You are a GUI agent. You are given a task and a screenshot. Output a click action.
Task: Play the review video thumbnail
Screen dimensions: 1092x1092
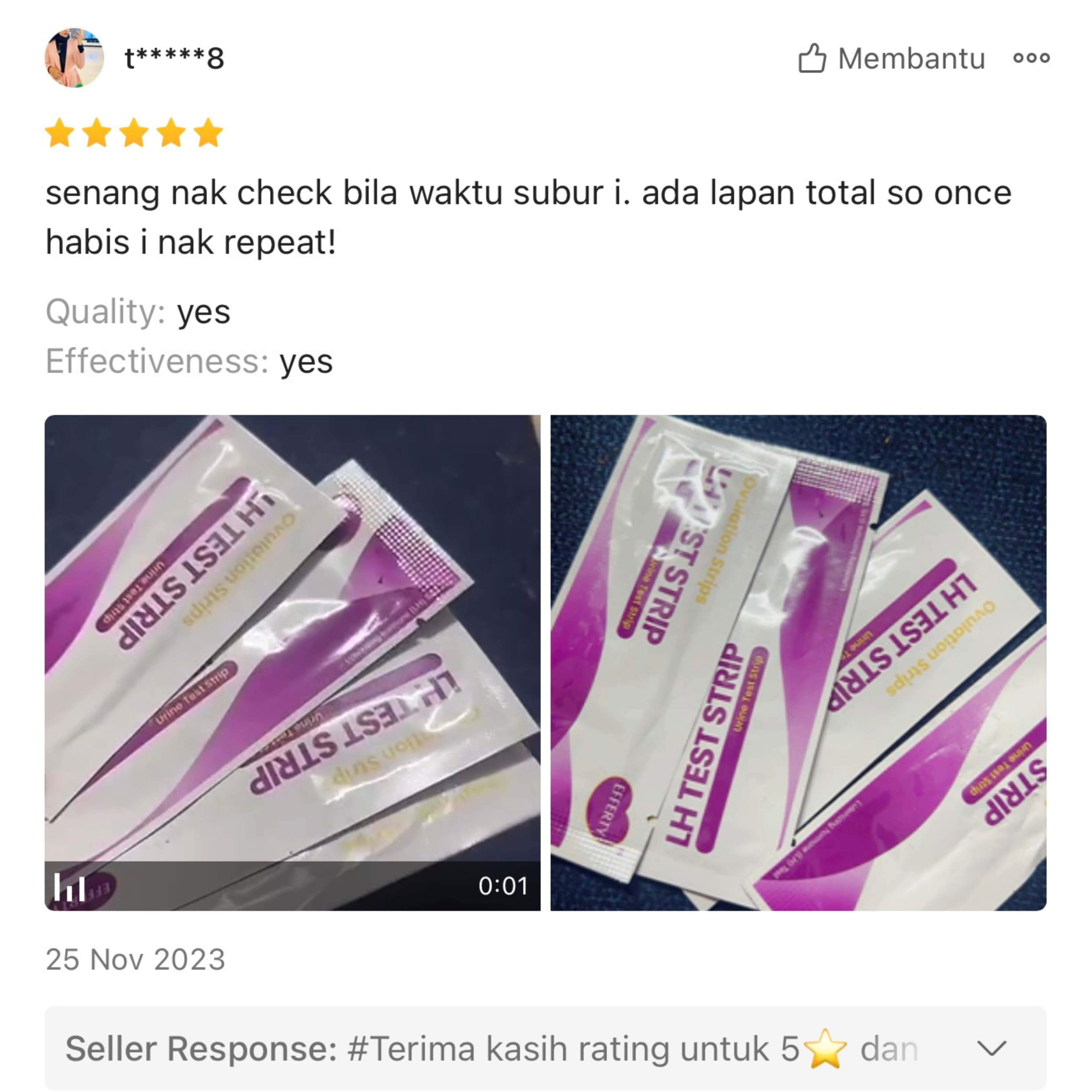click(x=292, y=662)
